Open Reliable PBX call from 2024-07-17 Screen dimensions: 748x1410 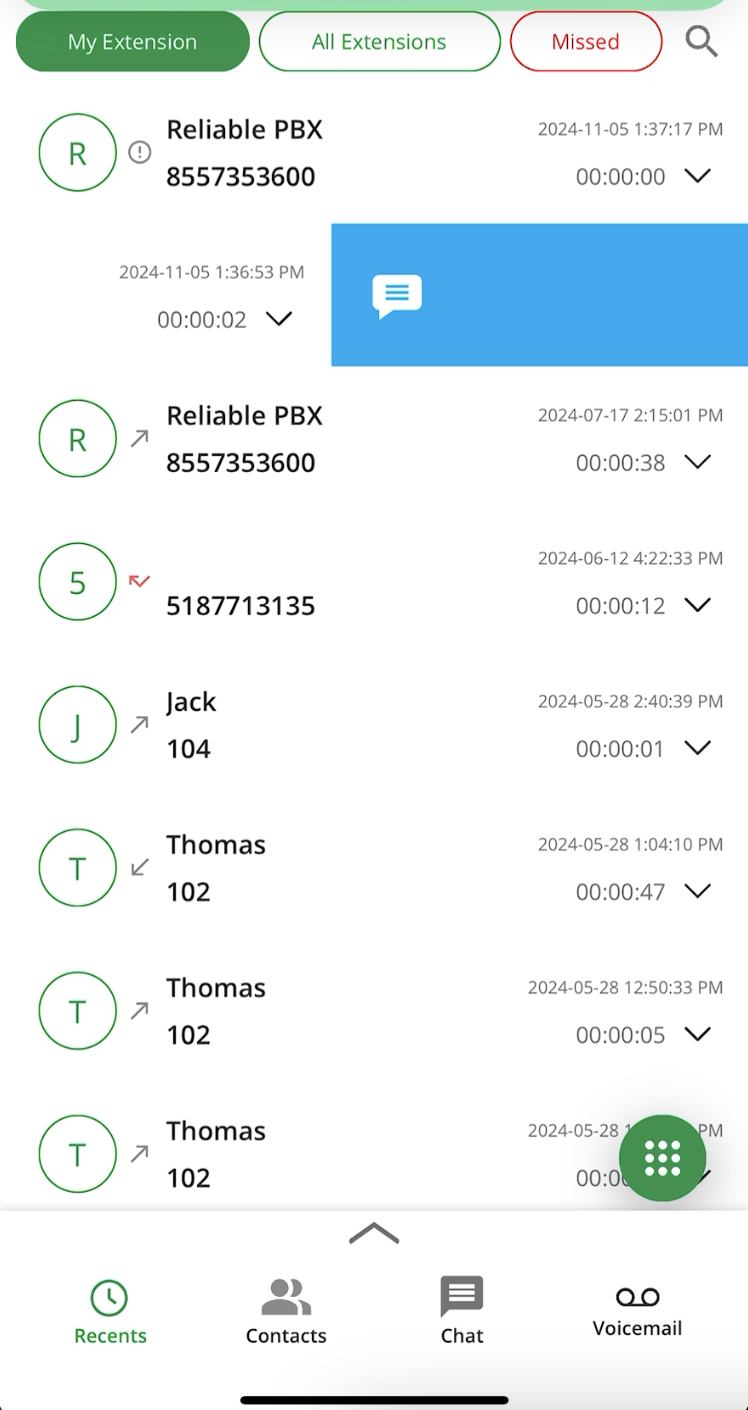tap(374, 439)
